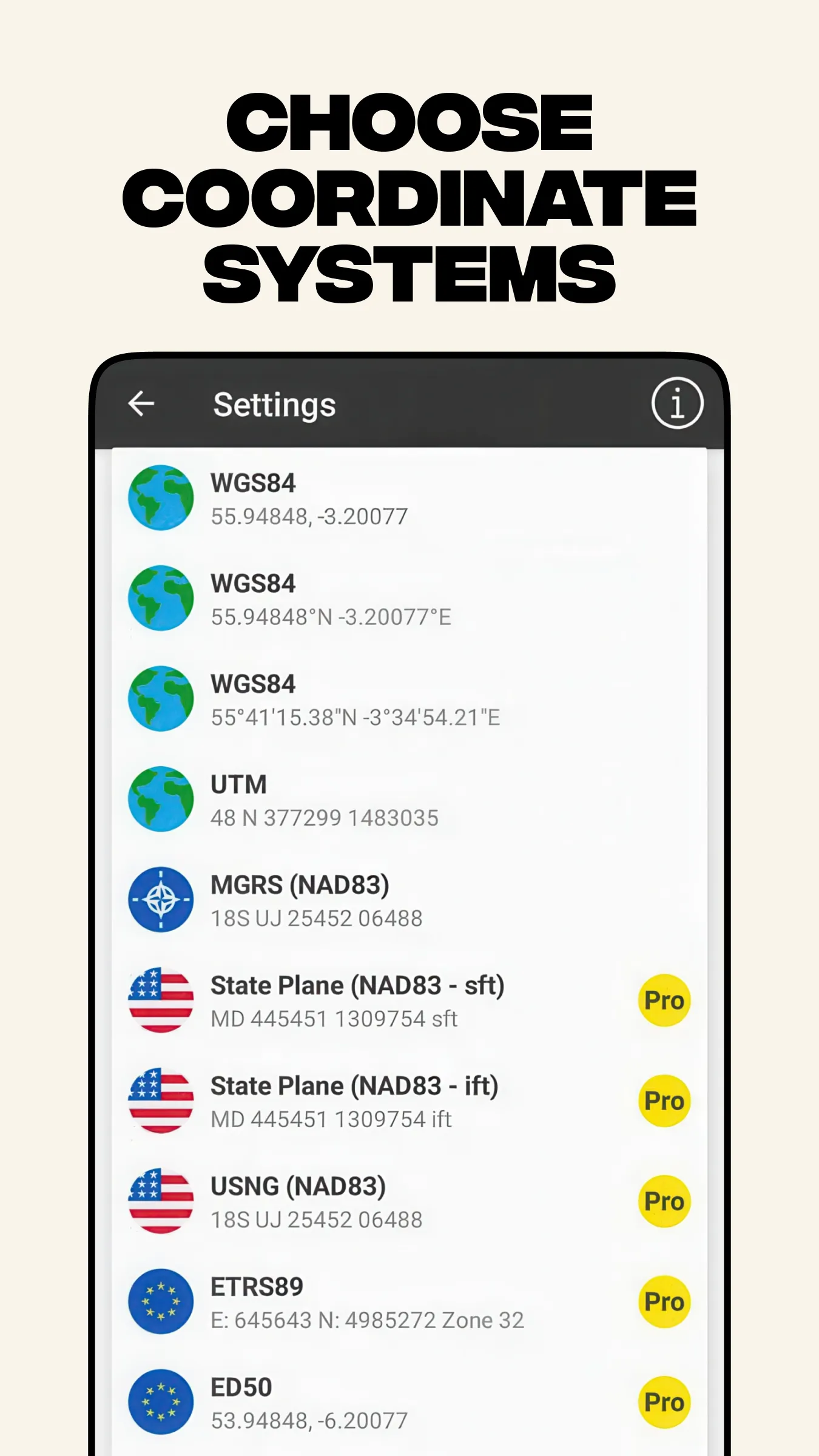Tap the Pro badge beside USNG (NAD83)
This screenshot has height=1456, width=819.
click(664, 1201)
